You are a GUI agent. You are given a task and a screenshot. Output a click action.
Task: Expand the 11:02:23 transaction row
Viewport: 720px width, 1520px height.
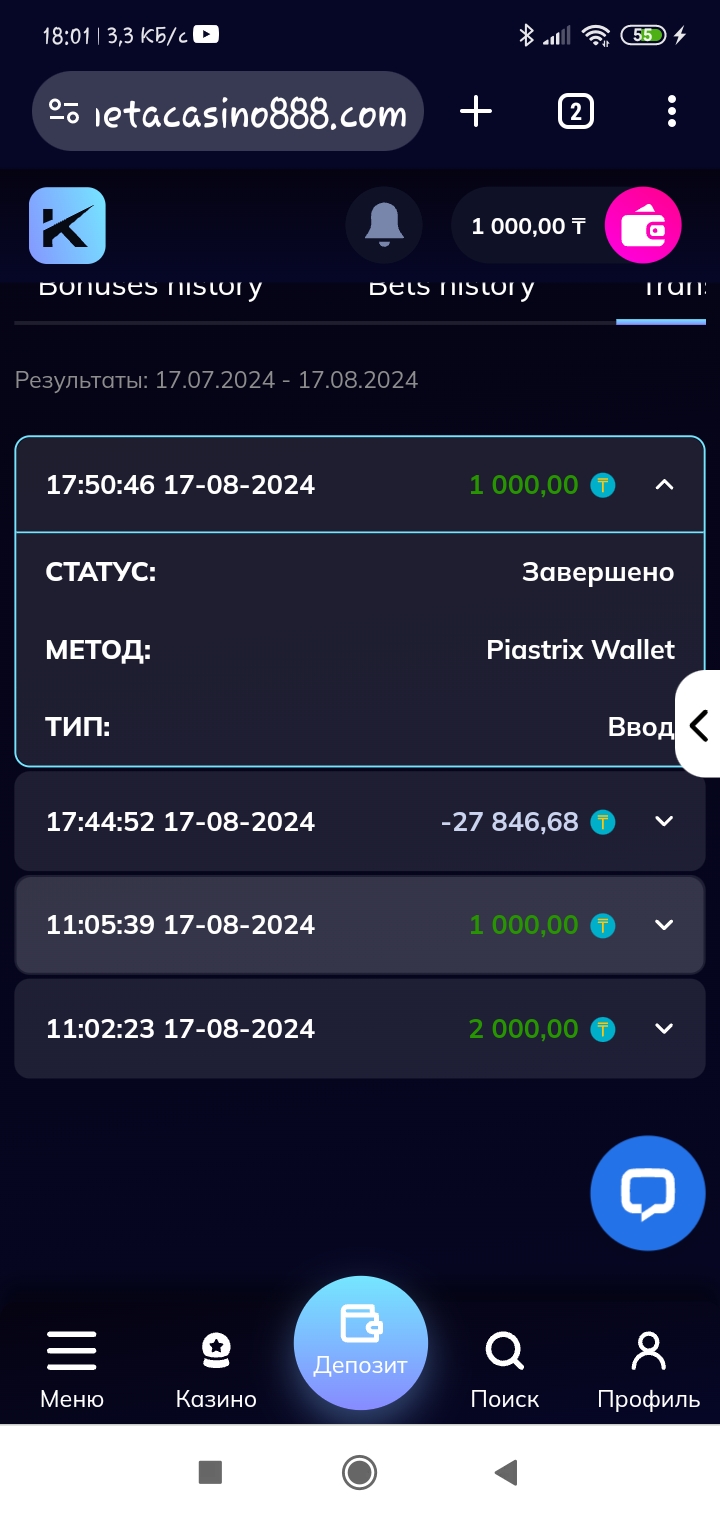pos(664,1028)
